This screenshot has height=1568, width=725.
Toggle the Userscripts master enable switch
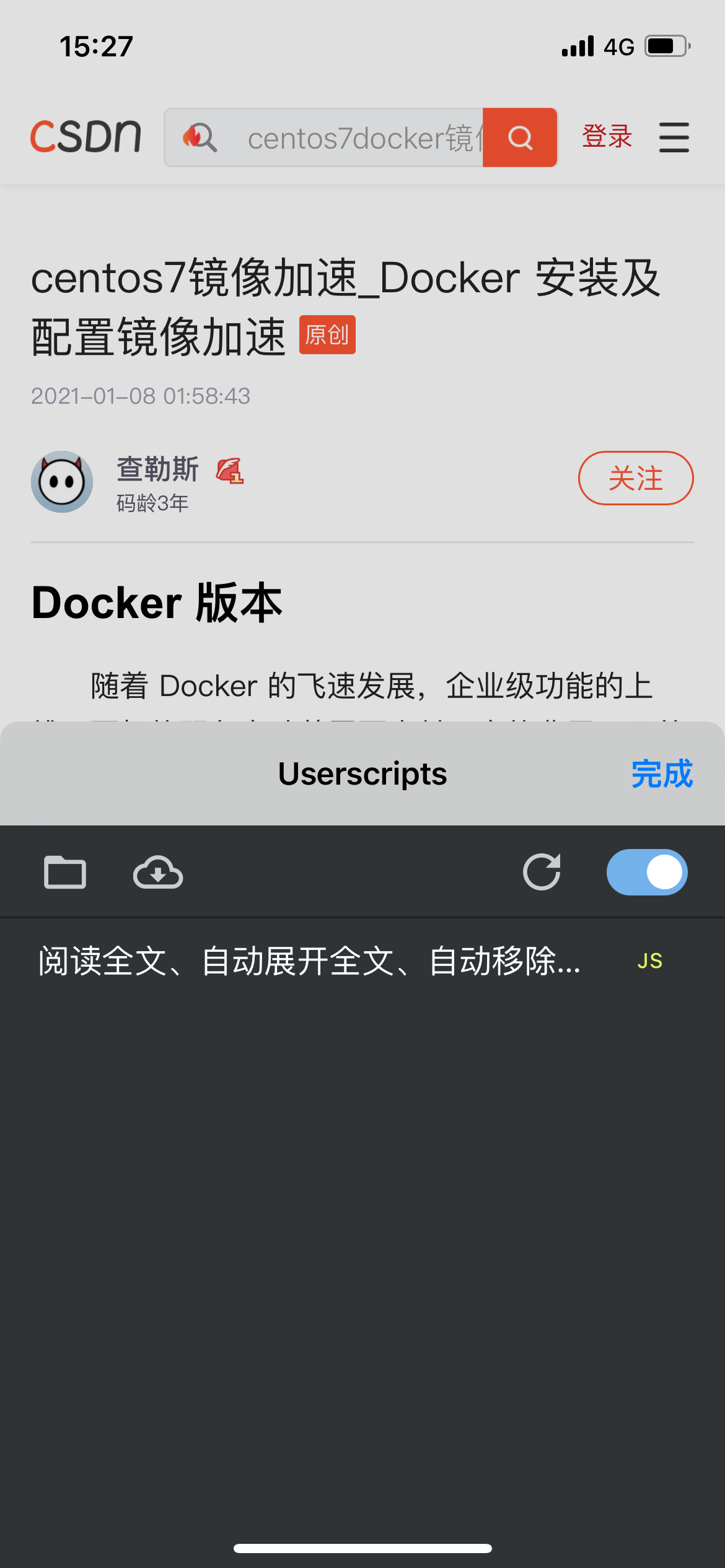647,872
